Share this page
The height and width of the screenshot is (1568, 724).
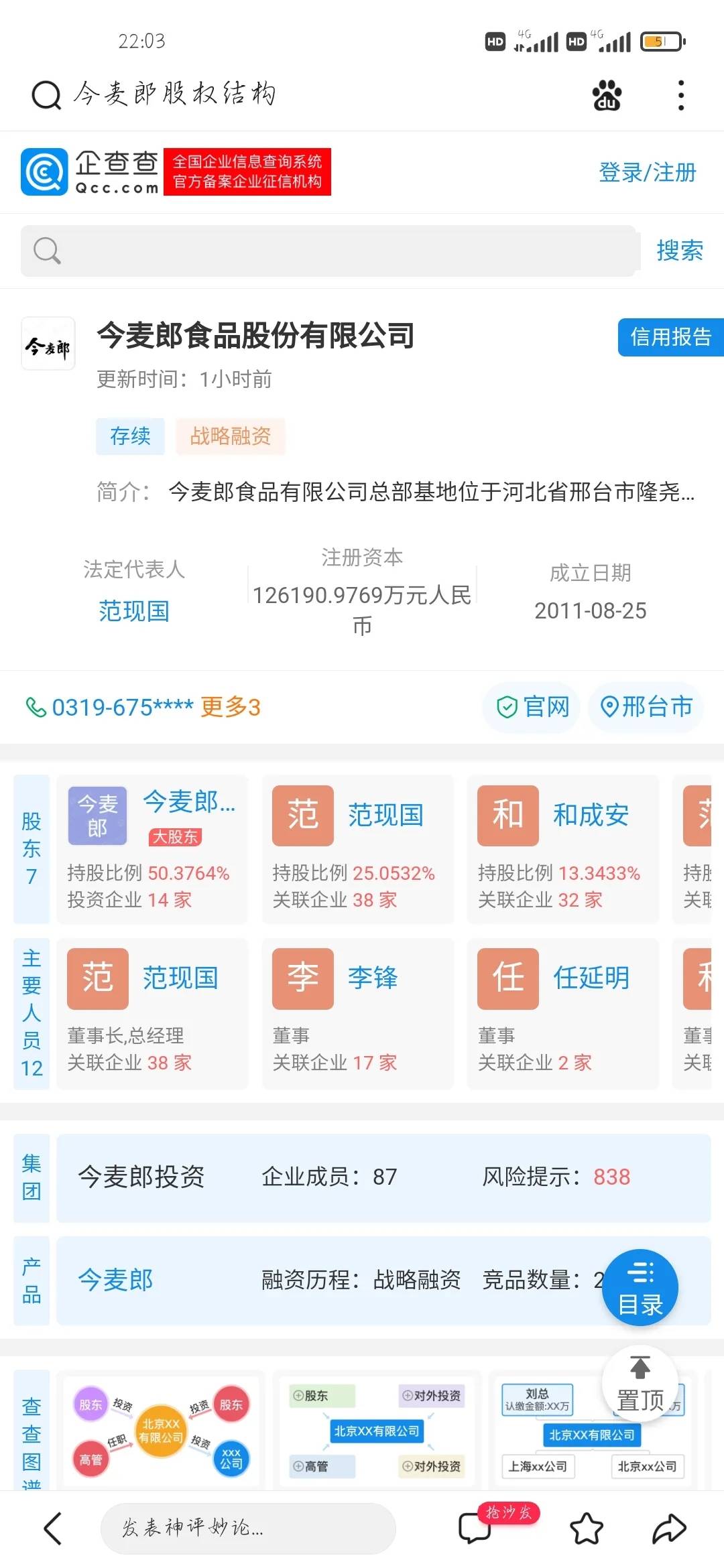[669, 1529]
